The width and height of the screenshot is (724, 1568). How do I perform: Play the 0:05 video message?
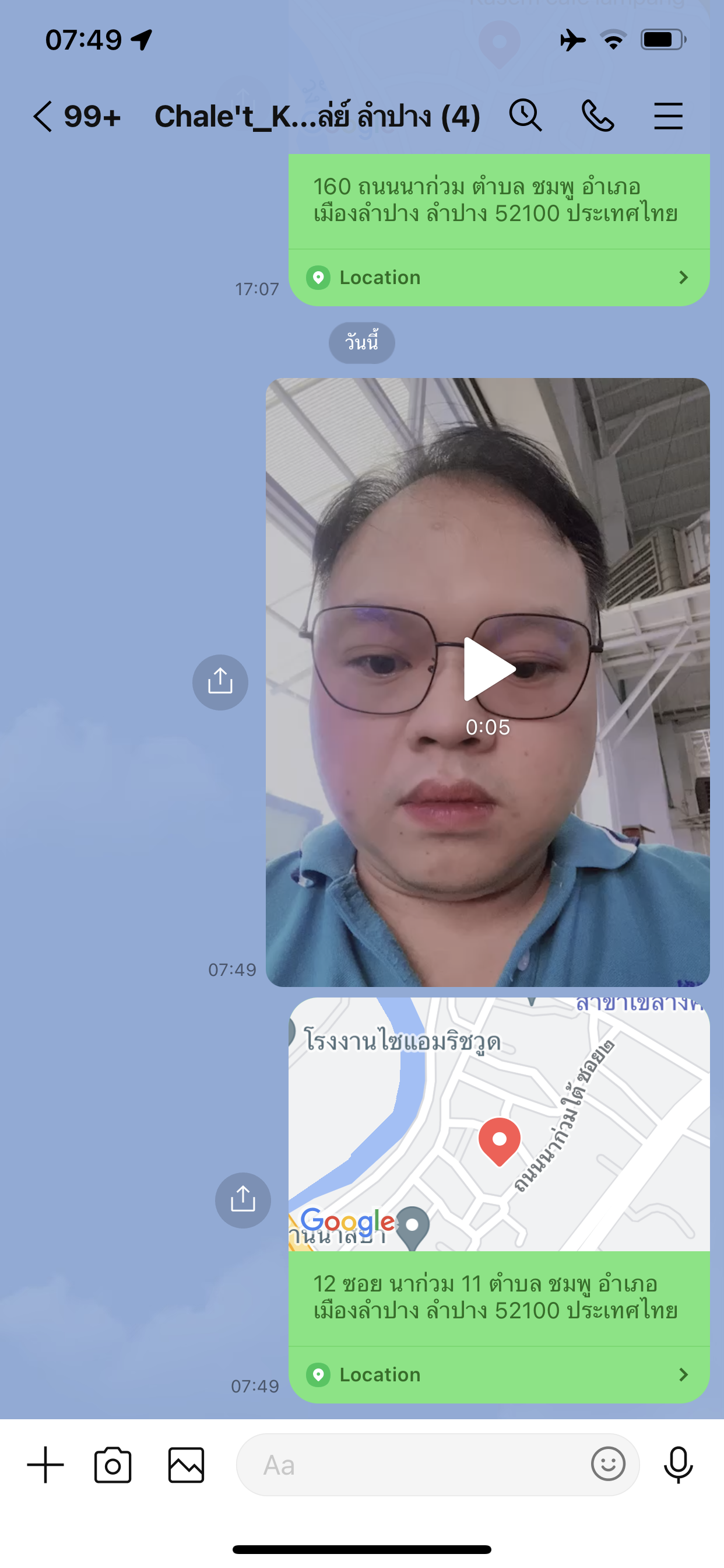coord(488,670)
